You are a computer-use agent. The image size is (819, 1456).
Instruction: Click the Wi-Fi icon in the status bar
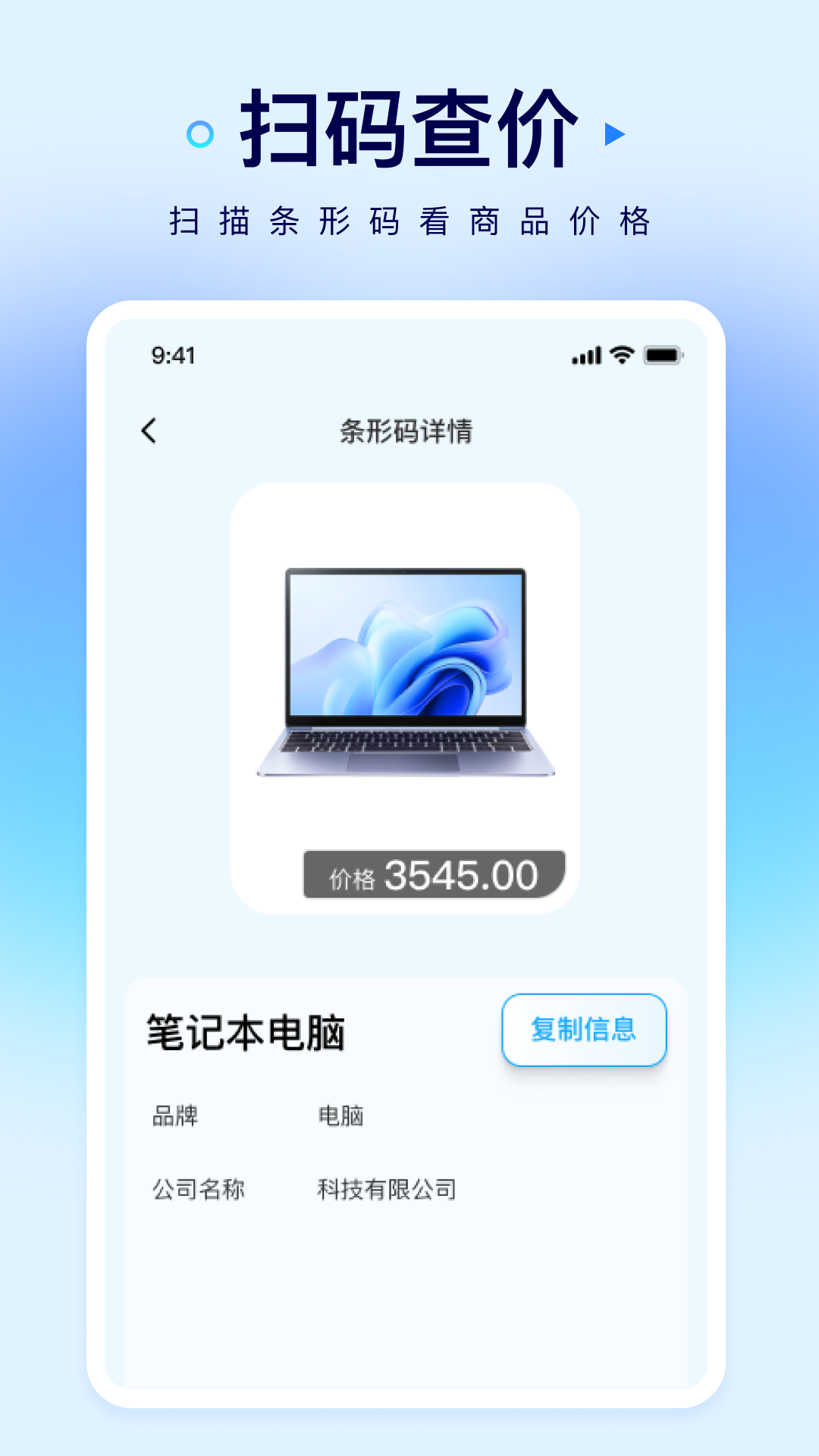pyautogui.click(x=622, y=353)
